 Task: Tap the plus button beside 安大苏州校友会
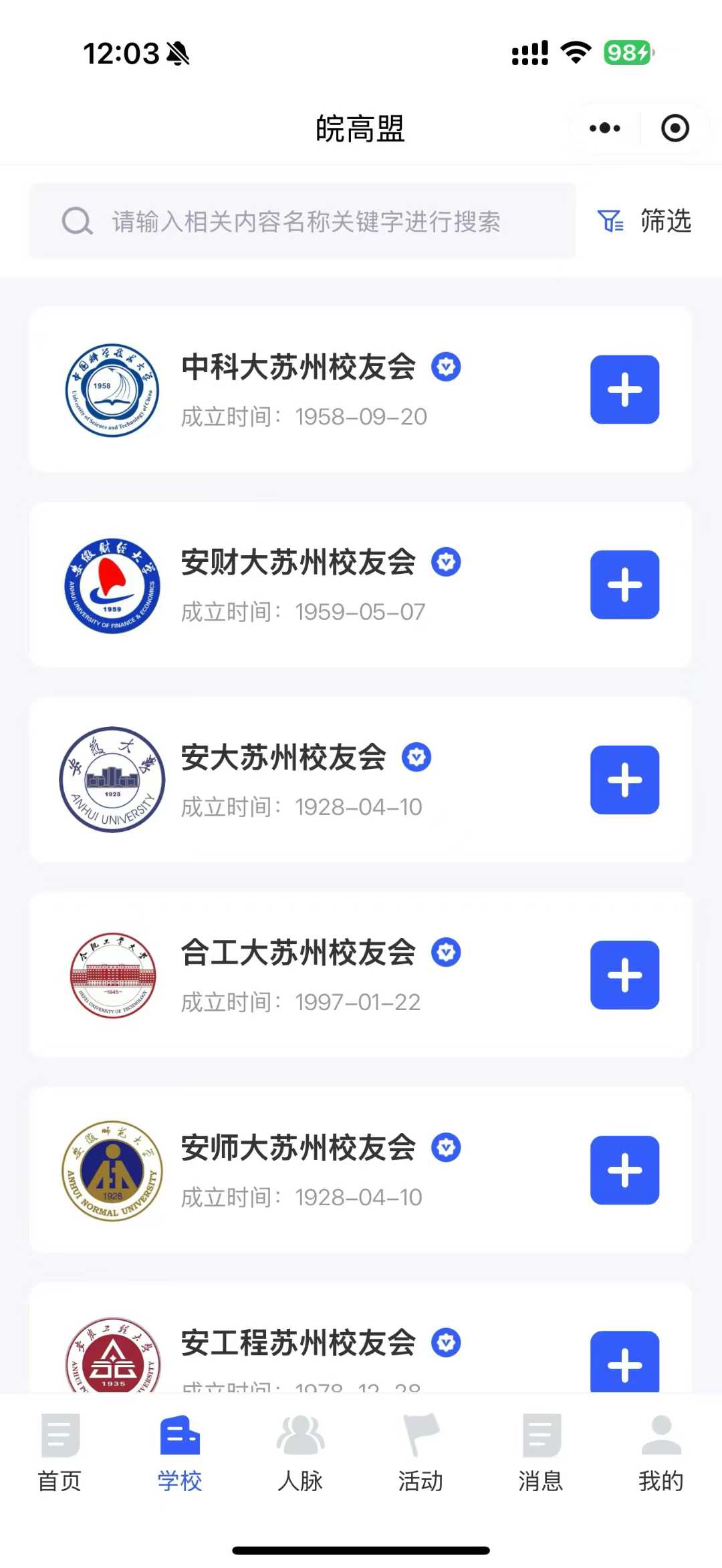coord(624,780)
